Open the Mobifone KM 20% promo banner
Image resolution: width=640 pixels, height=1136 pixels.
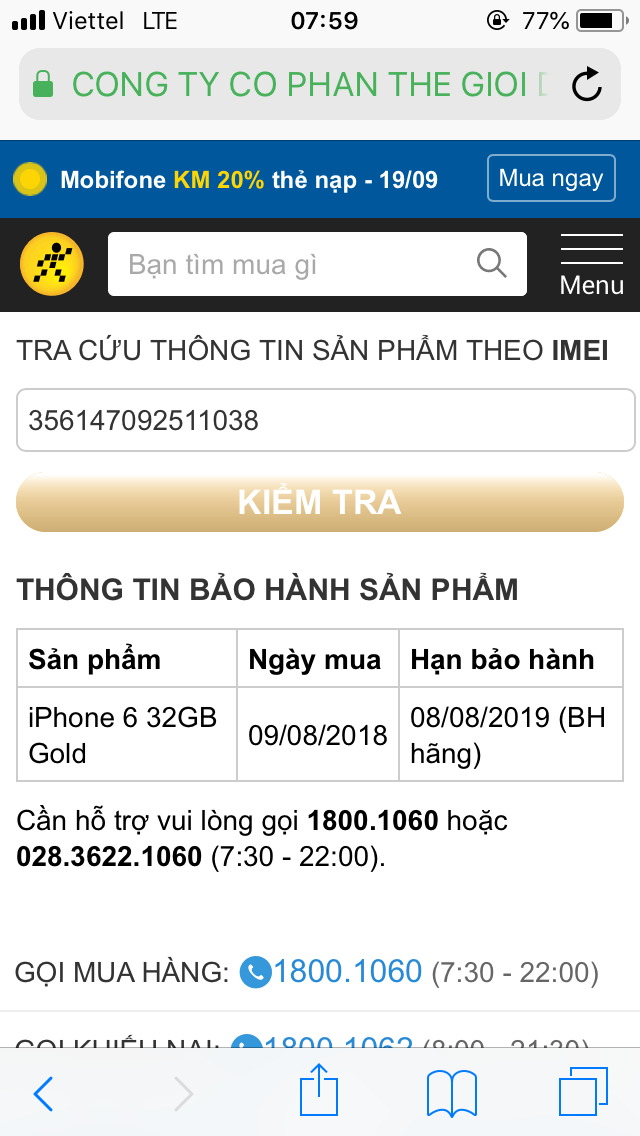250,180
